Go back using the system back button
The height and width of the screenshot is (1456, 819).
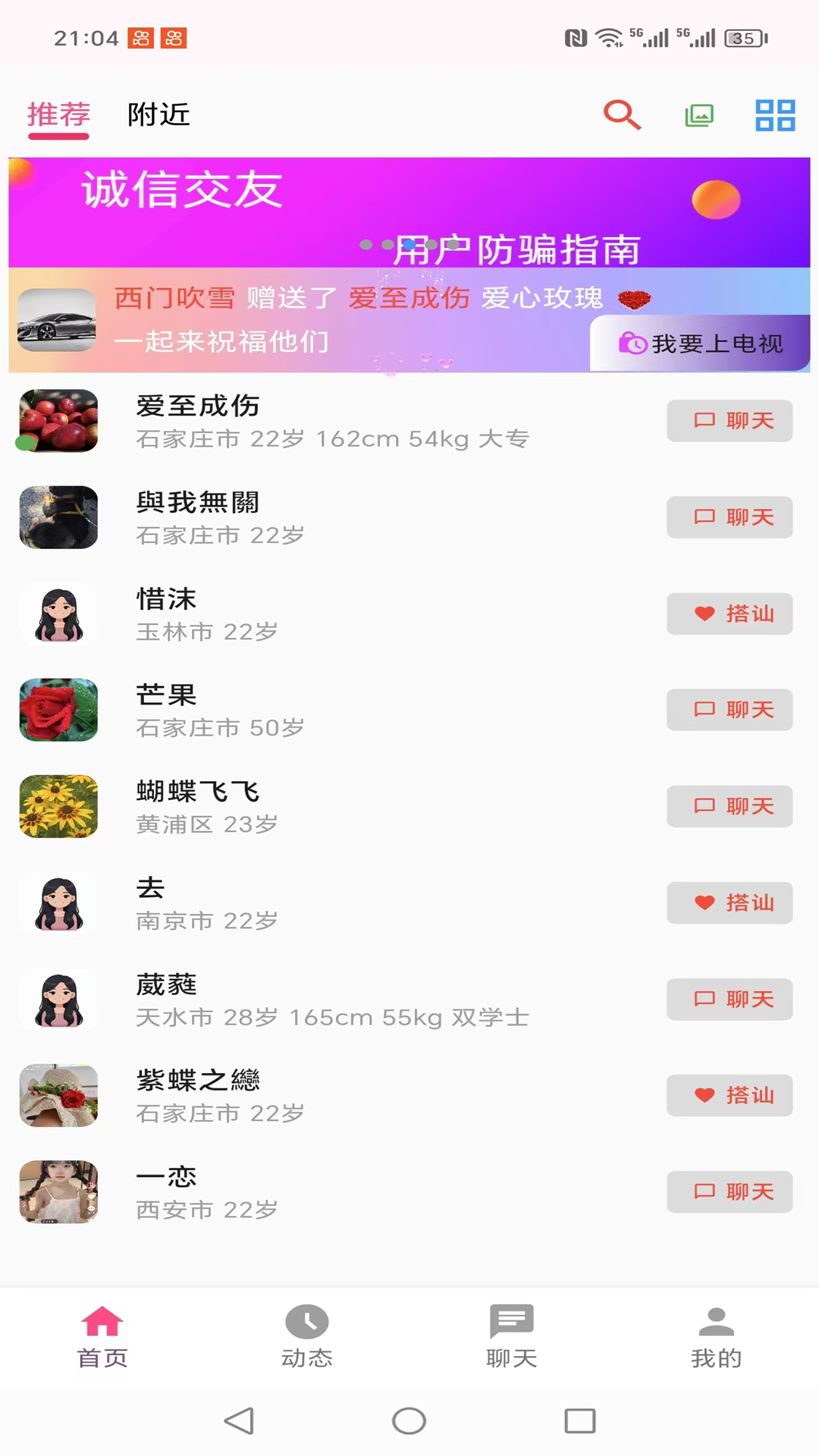point(239,1420)
